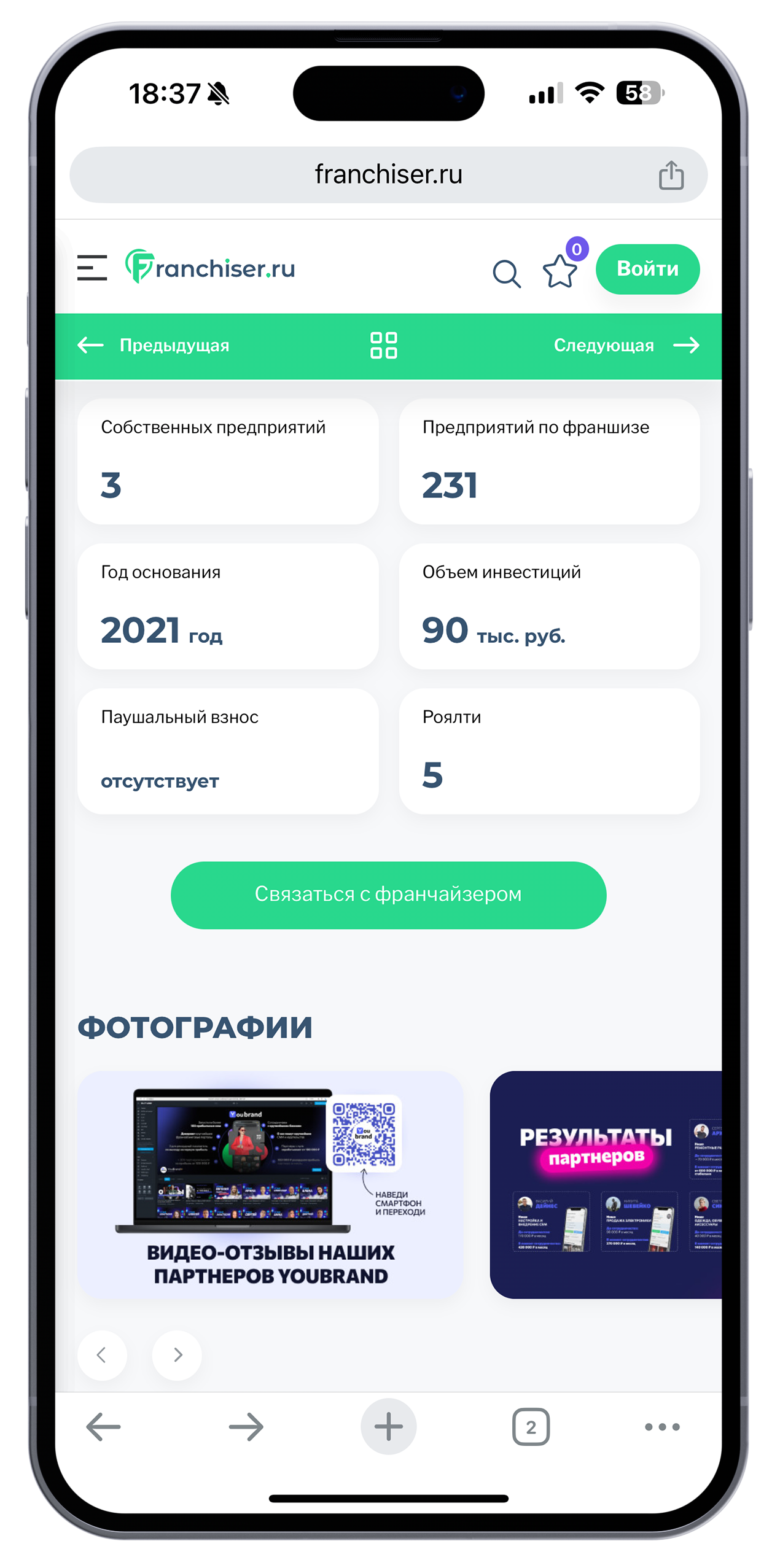Open the browser tab switcher

pos(531,1426)
